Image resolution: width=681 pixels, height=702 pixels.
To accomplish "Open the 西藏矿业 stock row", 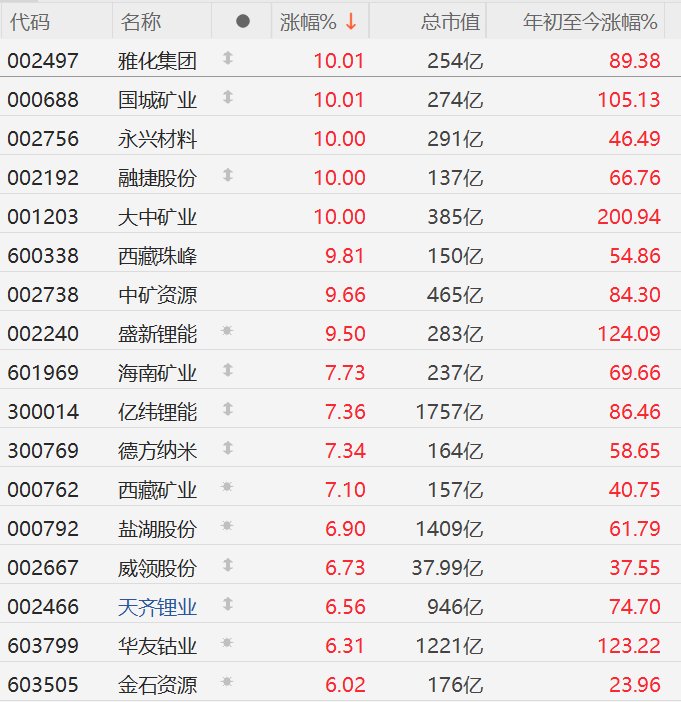I will point(157,490).
